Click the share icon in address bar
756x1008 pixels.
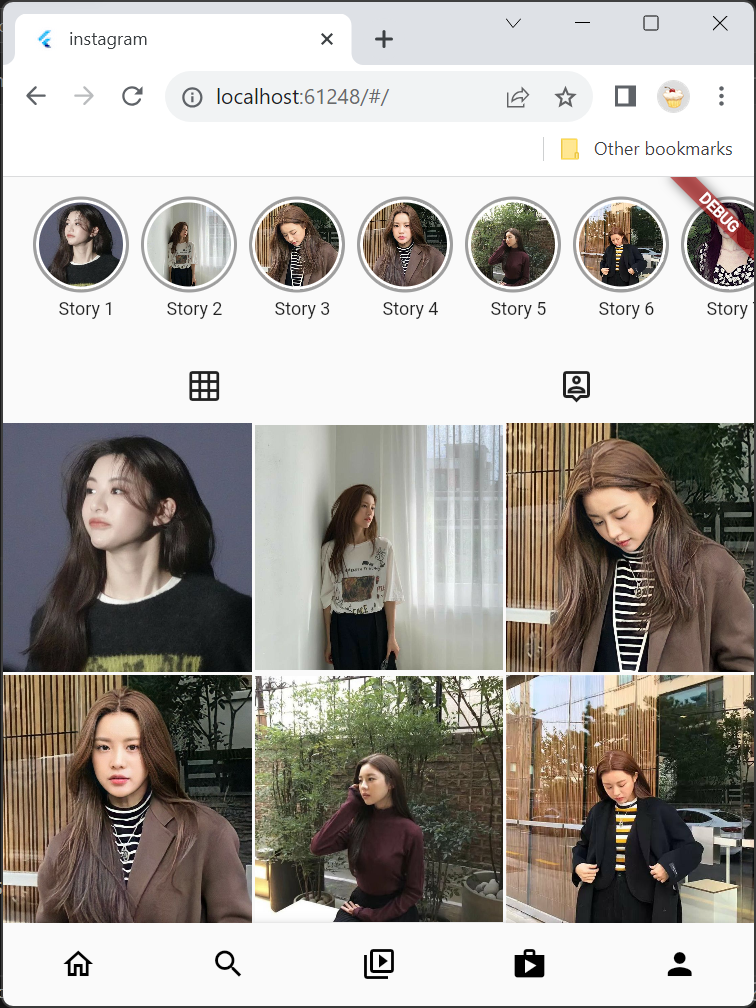[x=517, y=96]
